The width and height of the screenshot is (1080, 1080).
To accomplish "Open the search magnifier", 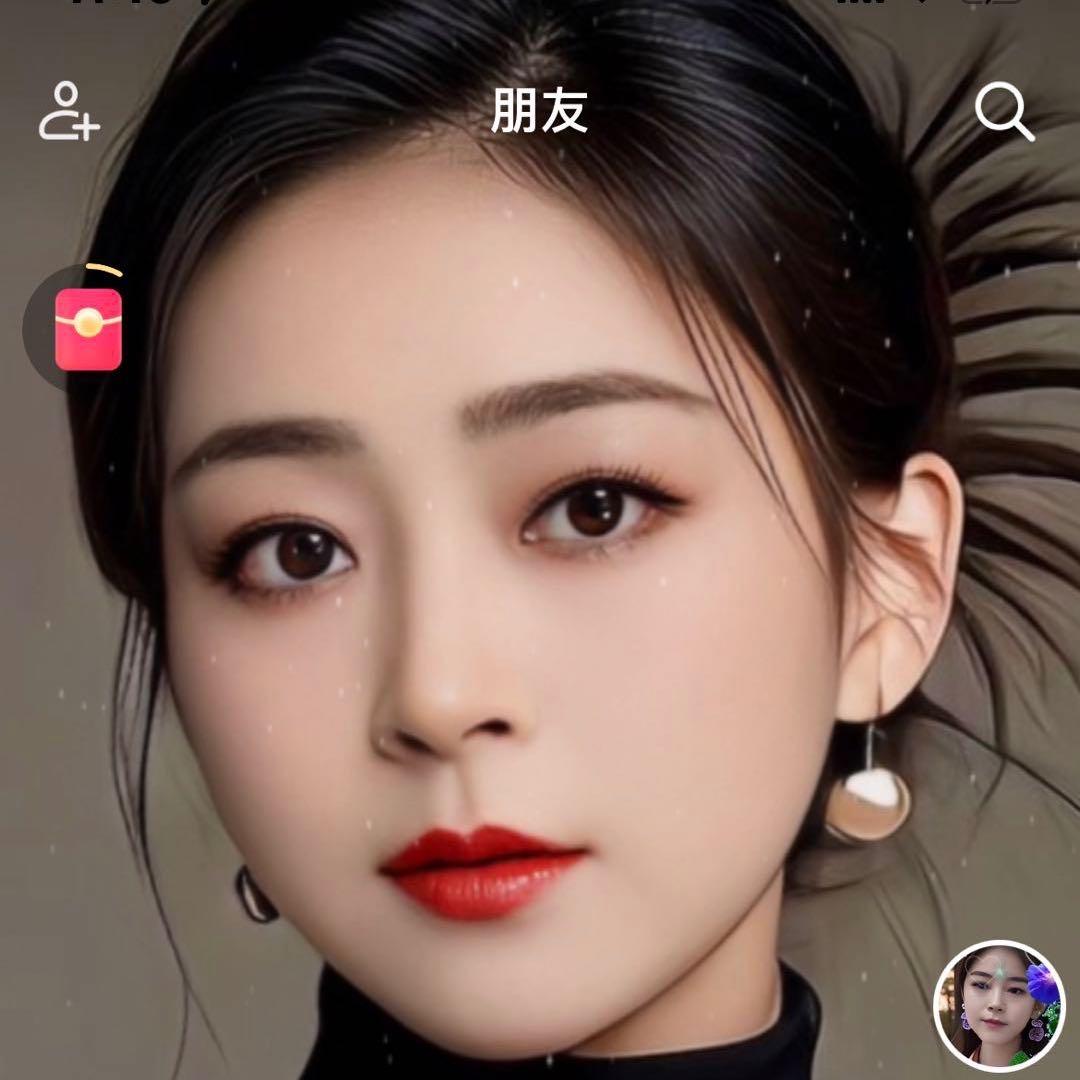I will [1003, 113].
